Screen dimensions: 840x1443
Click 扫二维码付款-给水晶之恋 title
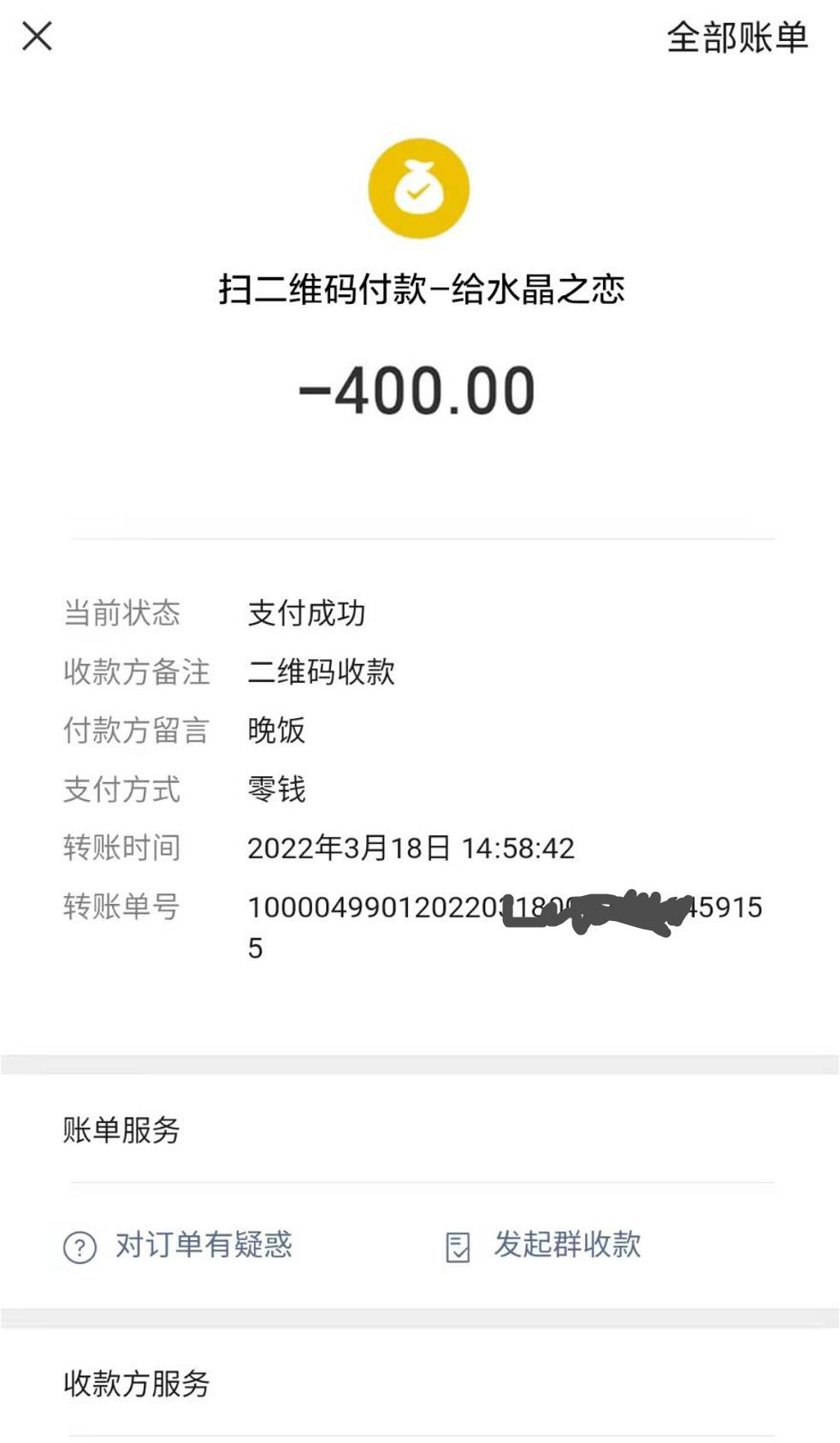pos(420,293)
